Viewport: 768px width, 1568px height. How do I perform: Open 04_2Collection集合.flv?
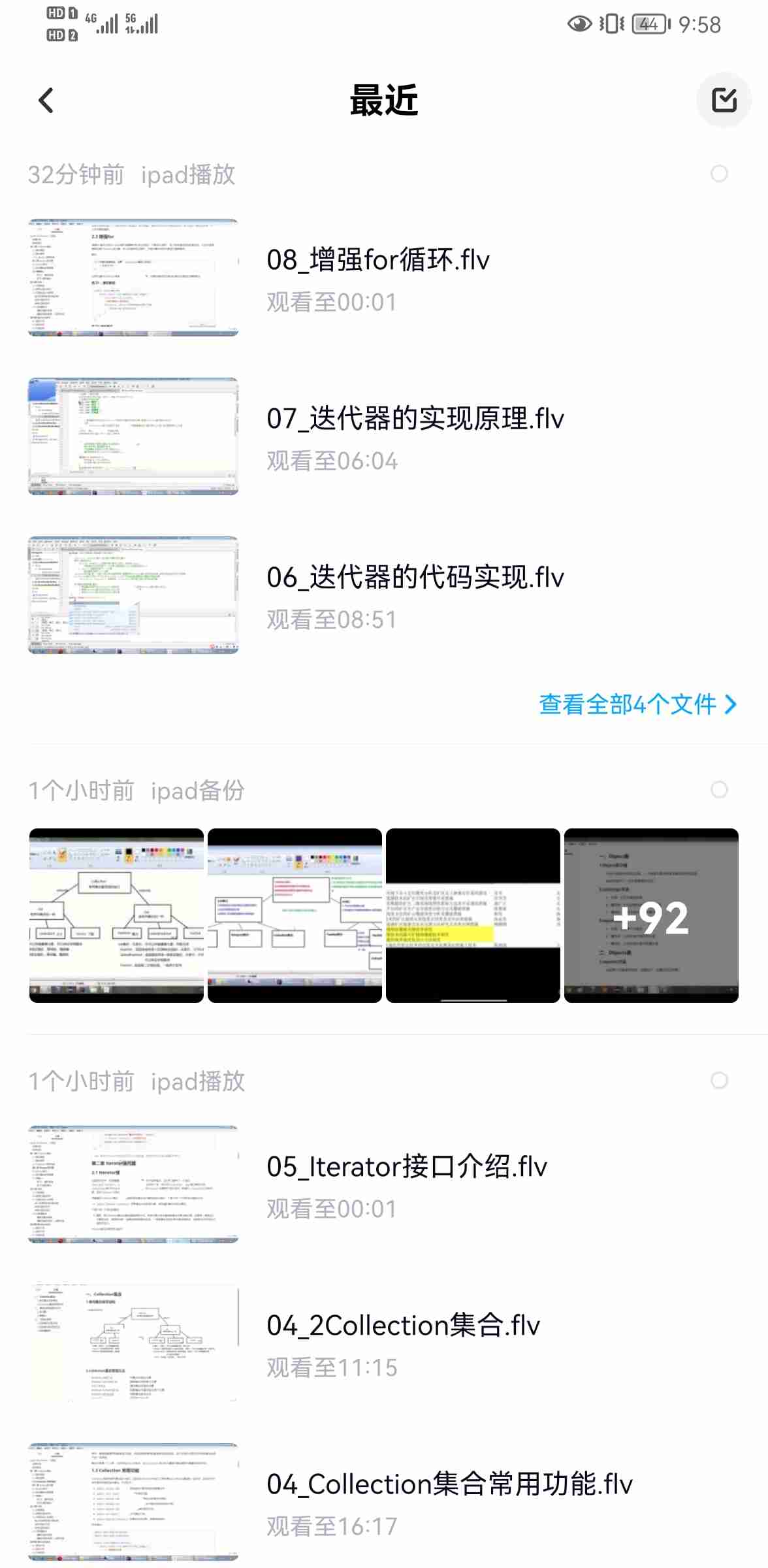point(404,1326)
